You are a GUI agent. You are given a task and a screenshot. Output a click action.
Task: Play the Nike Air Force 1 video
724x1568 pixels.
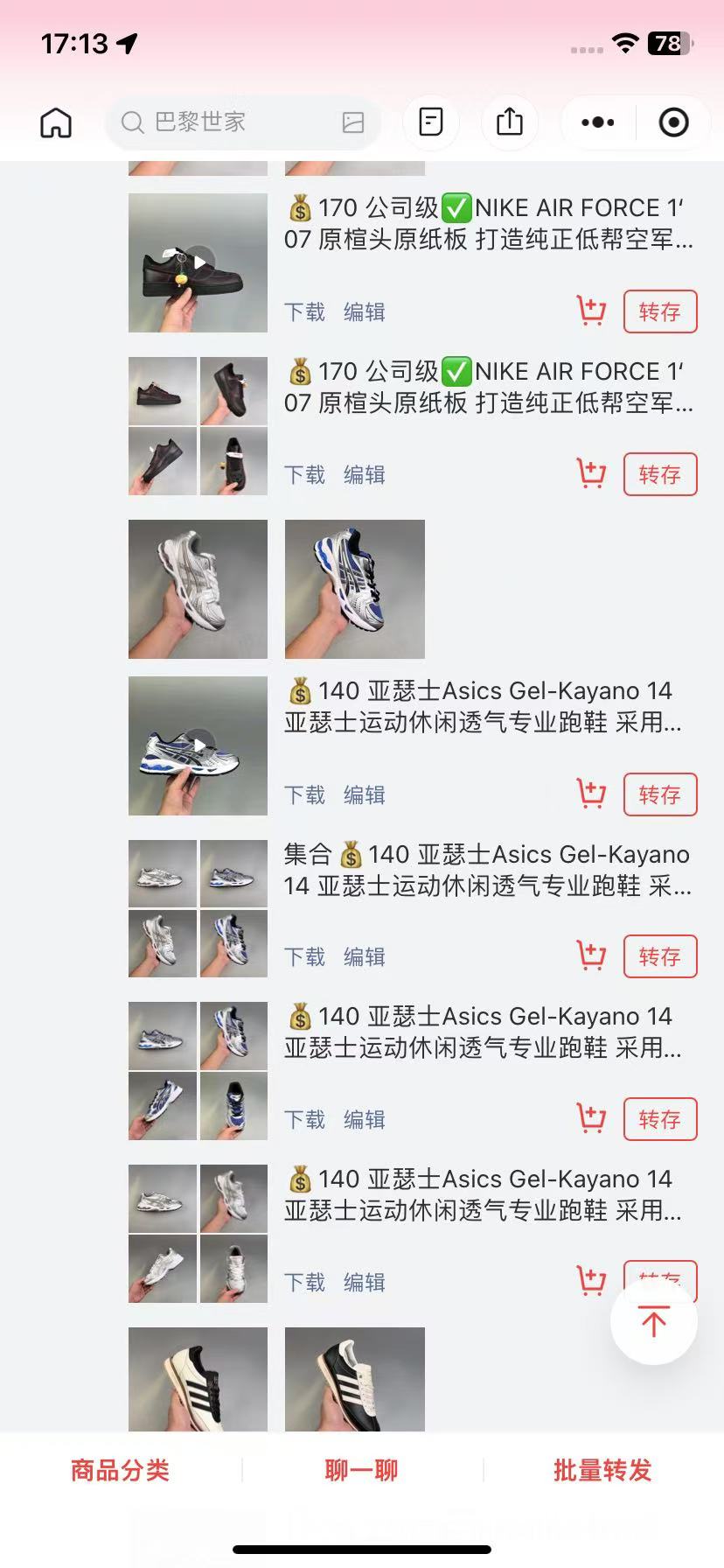(198, 262)
